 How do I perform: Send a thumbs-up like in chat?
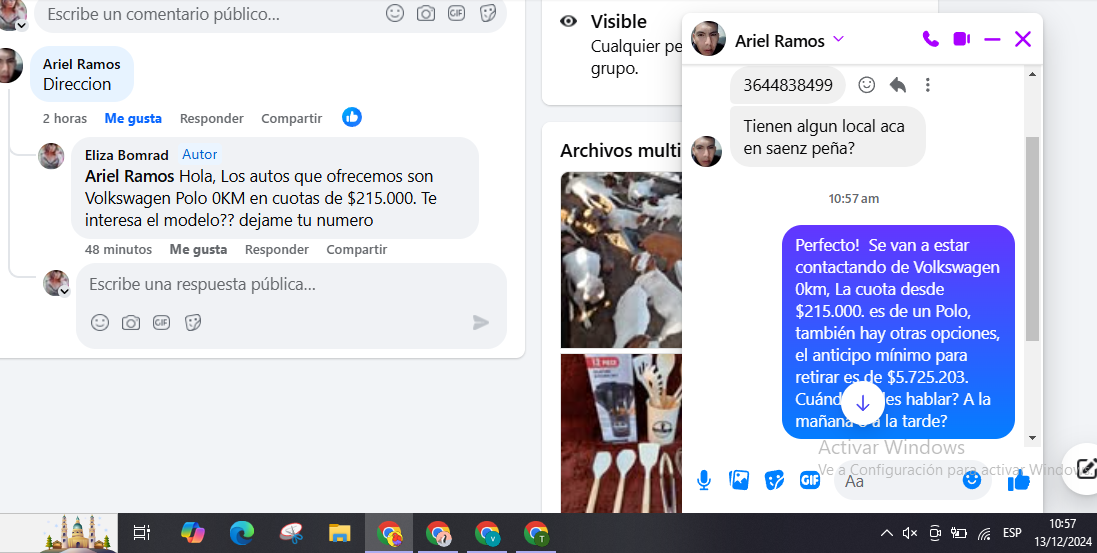[1018, 480]
